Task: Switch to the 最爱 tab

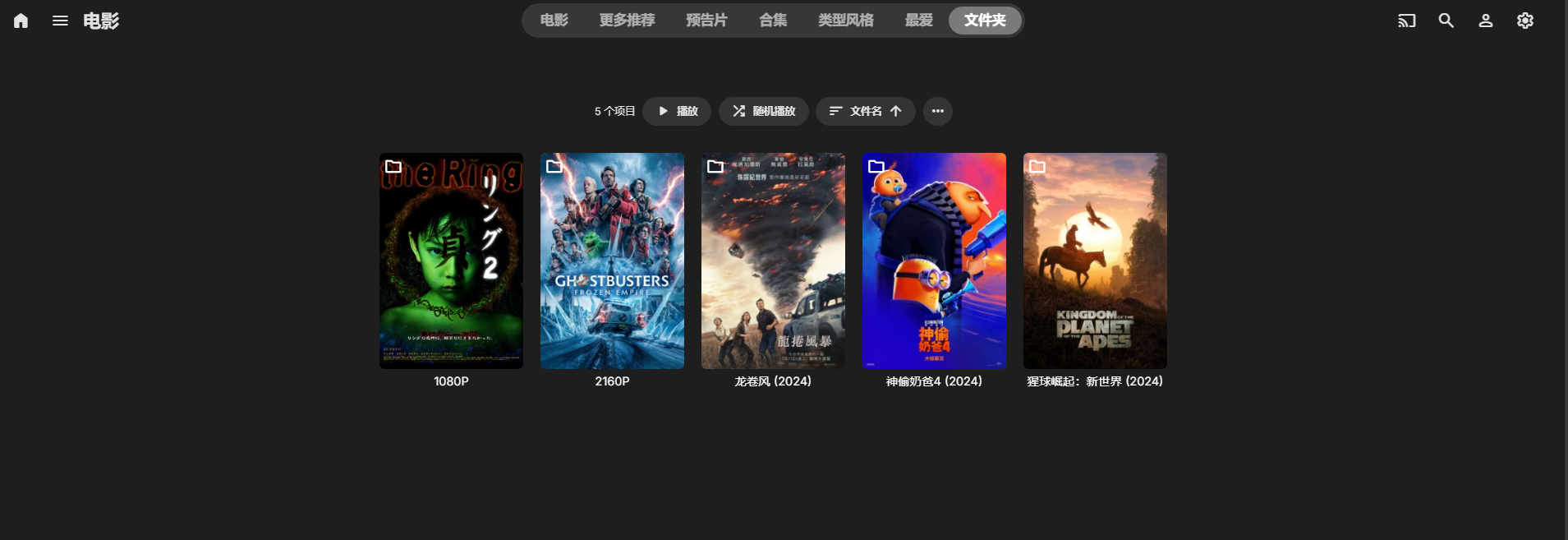Action: click(x=918, y=21)
